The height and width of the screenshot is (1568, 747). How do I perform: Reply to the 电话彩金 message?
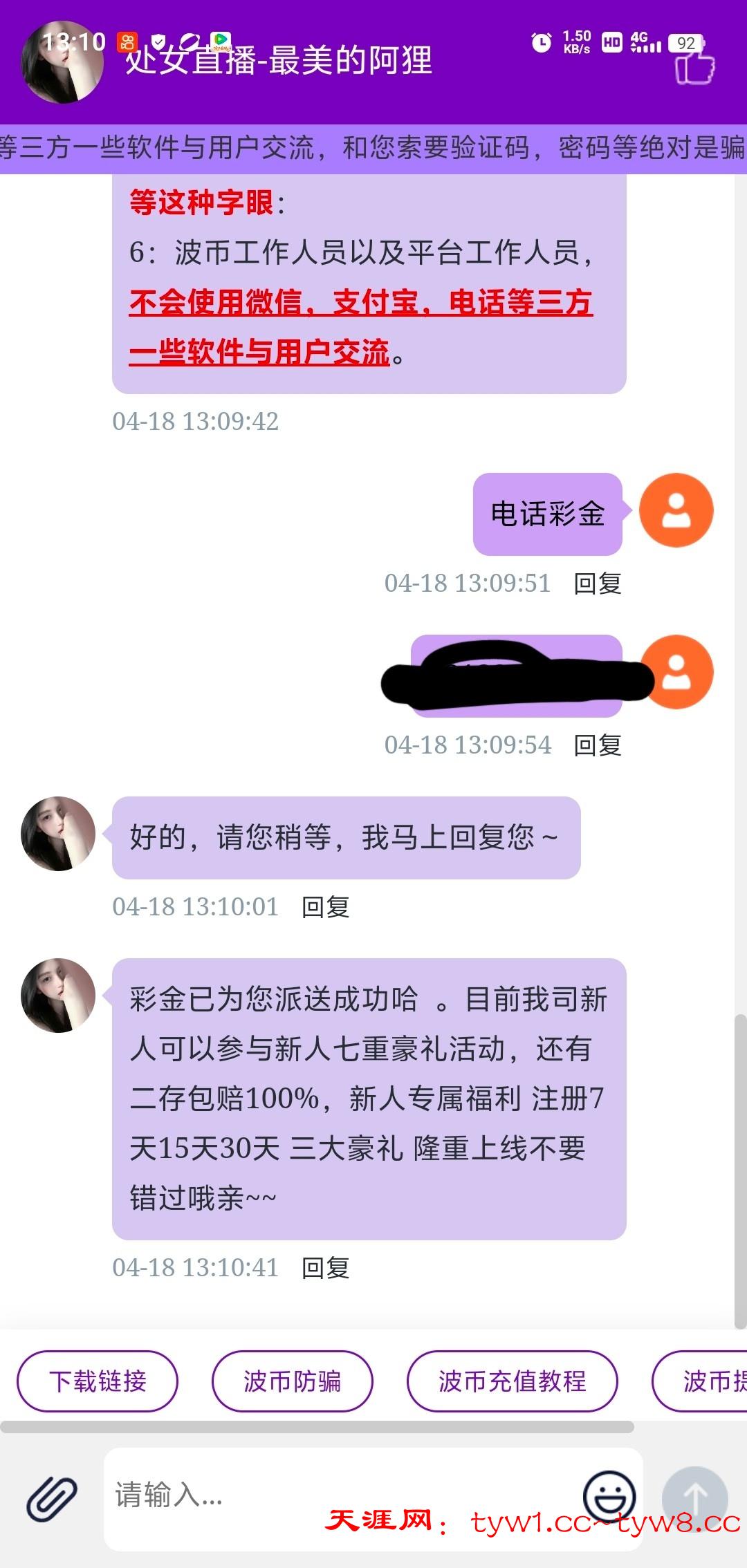598,584
